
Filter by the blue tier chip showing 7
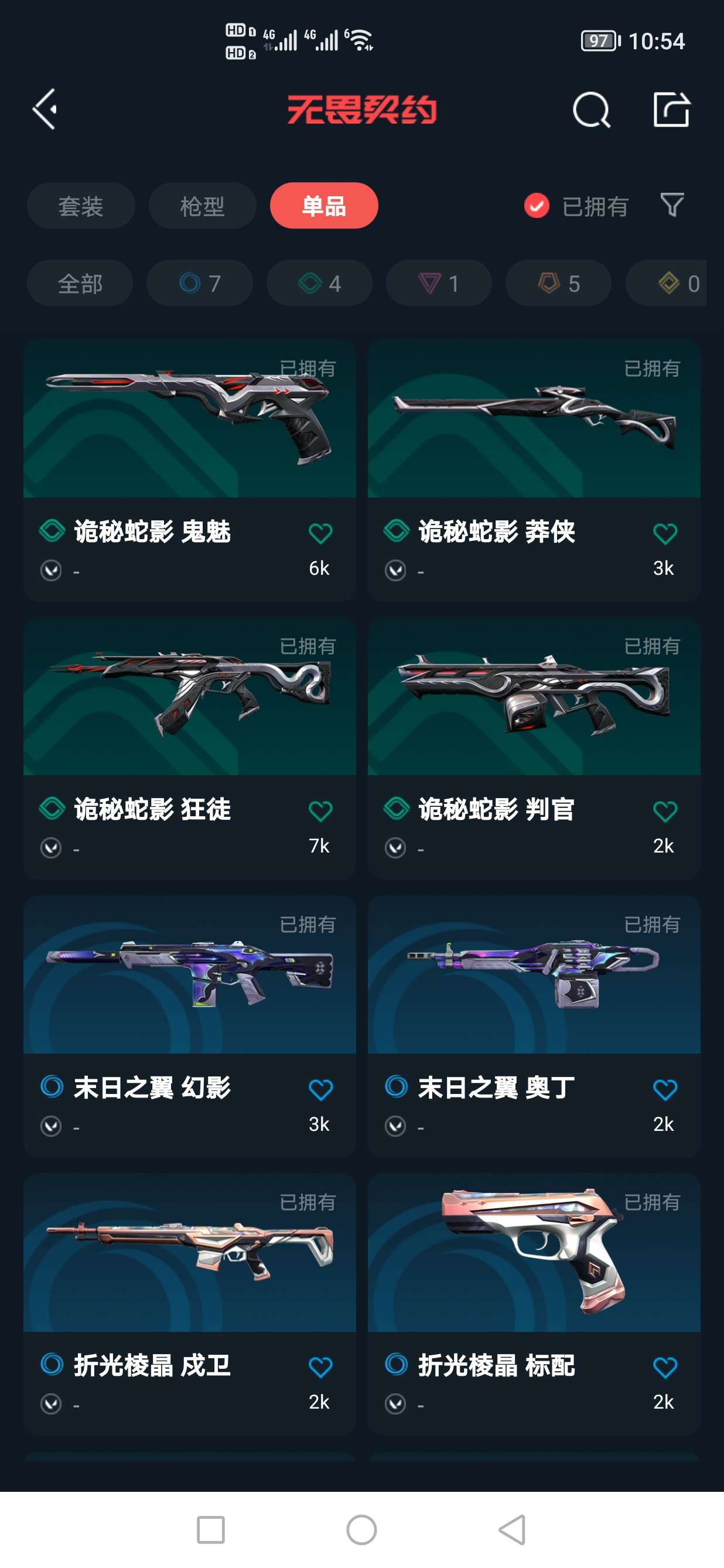point(200,283)
